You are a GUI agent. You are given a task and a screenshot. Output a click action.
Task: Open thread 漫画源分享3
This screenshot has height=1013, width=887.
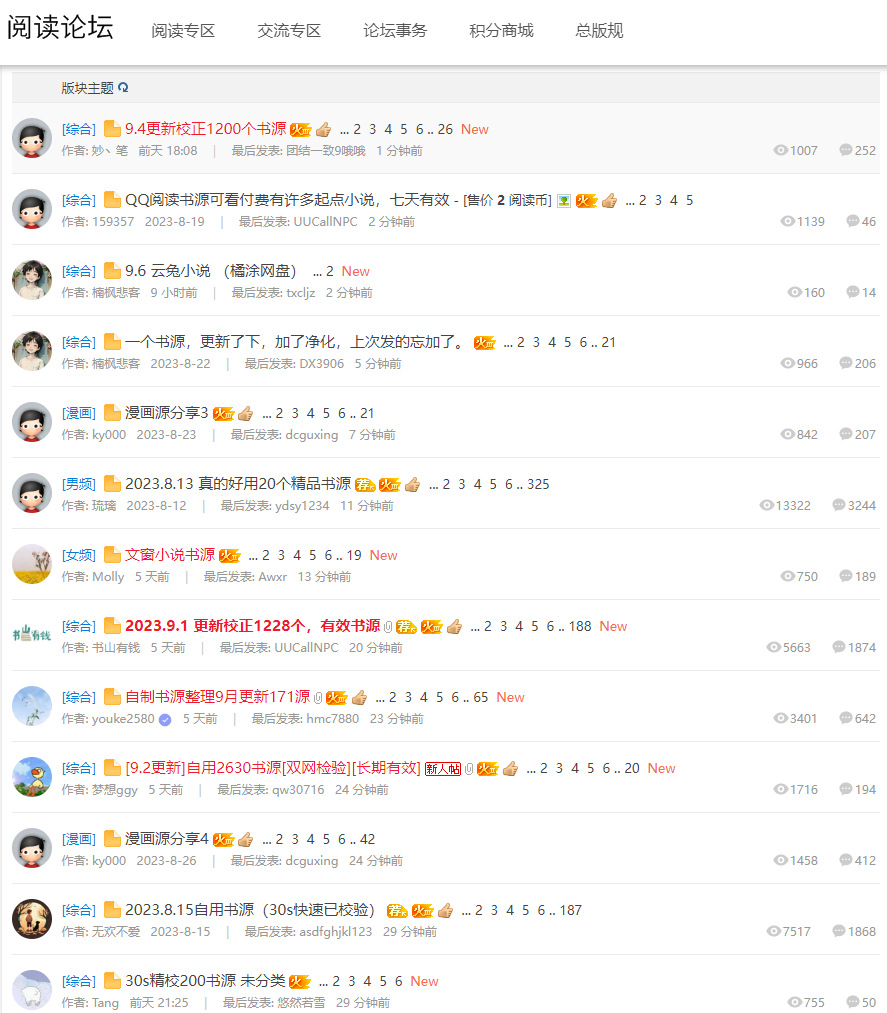pyautogui.click(x=166, y=413)
